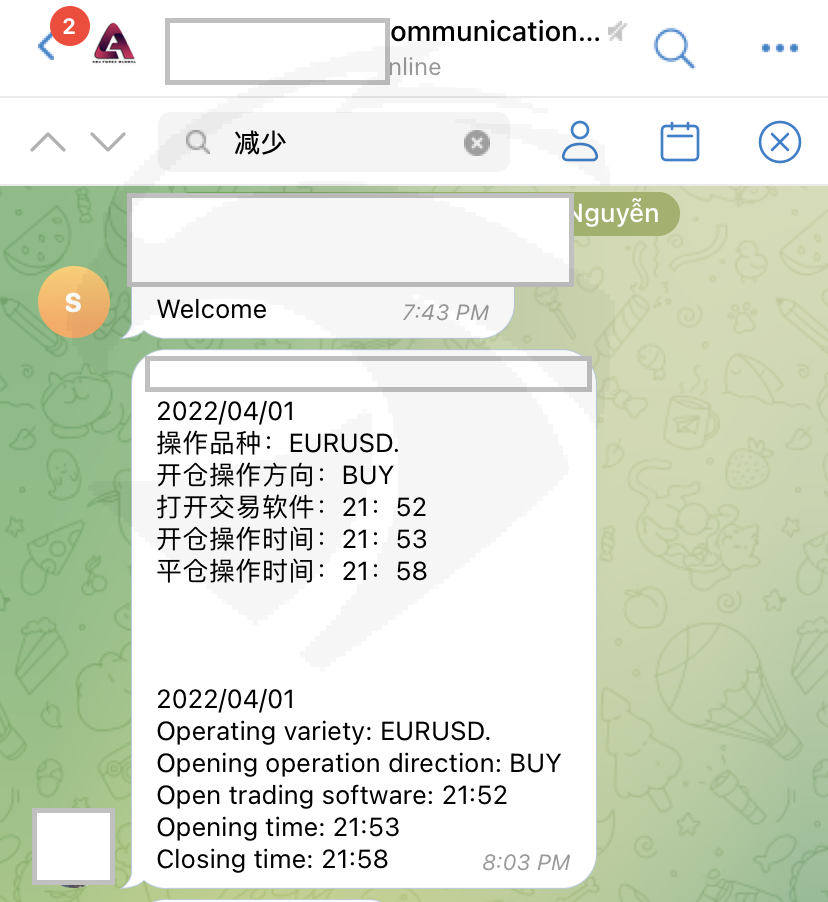Viewport: 828px width, 902px height.
Task: Focus the search field containing 减少
Action: pos(334,142)
